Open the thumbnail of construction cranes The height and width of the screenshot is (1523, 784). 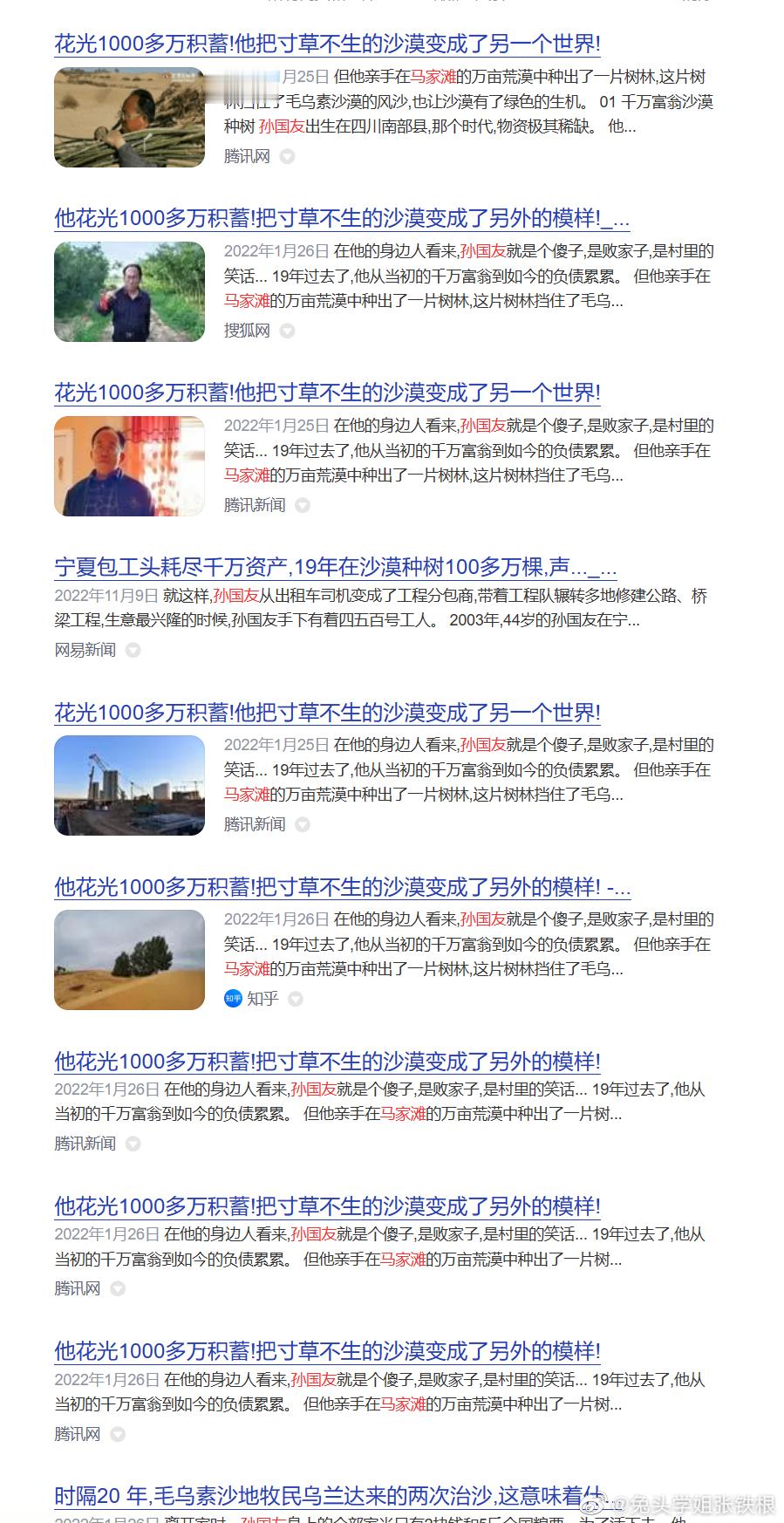click(129, 785)
